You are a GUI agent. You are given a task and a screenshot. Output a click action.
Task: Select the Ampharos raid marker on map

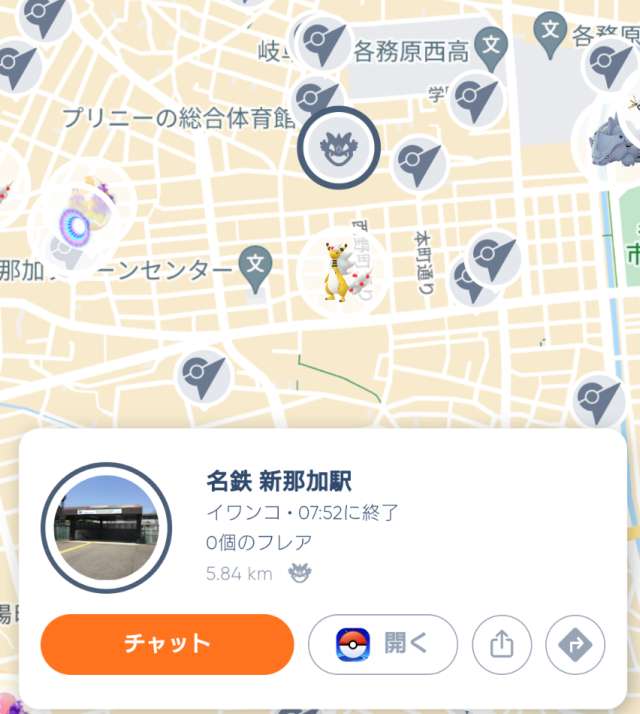pos(341,271)
